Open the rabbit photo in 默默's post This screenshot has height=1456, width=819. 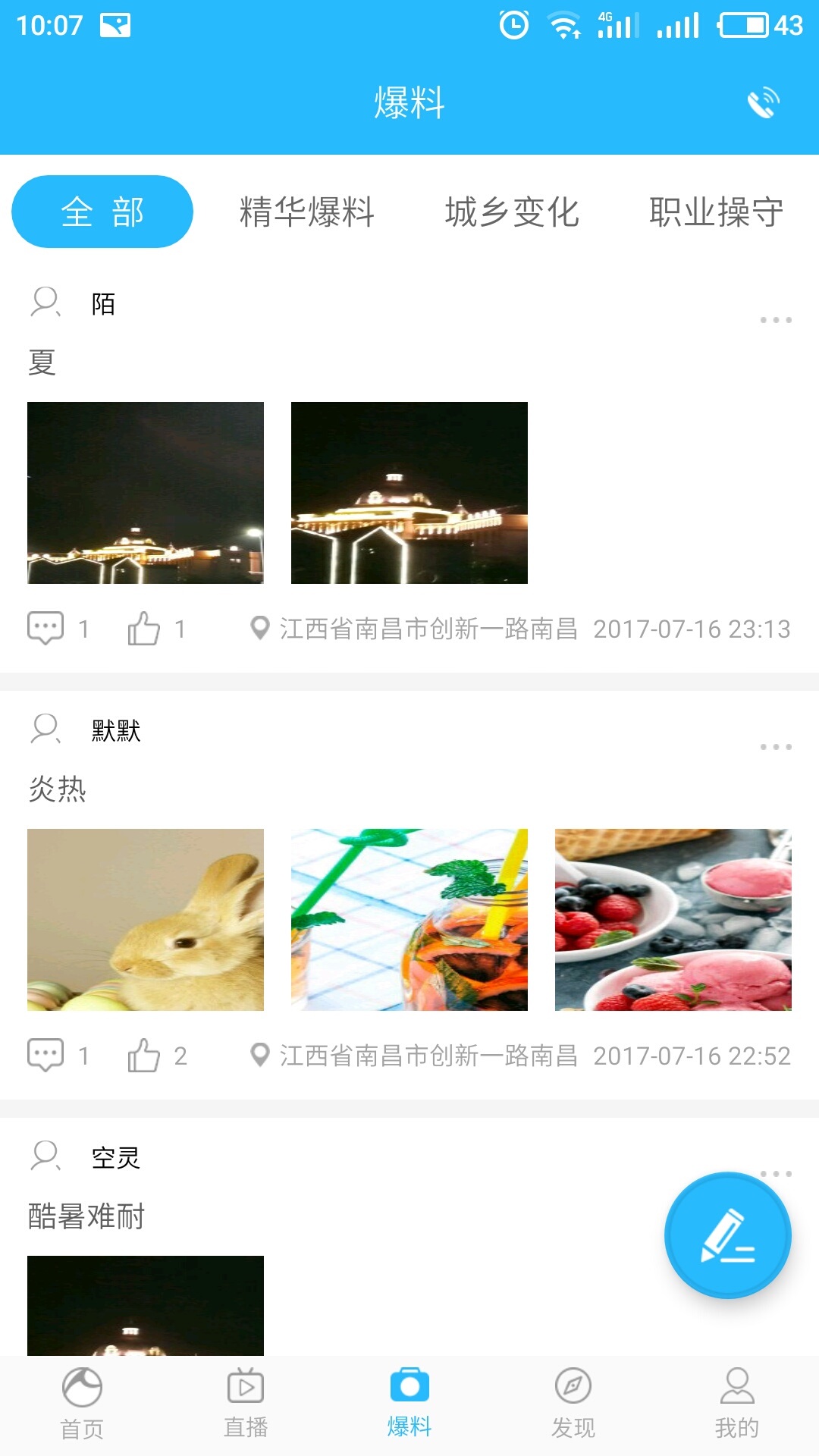[146, 920]
